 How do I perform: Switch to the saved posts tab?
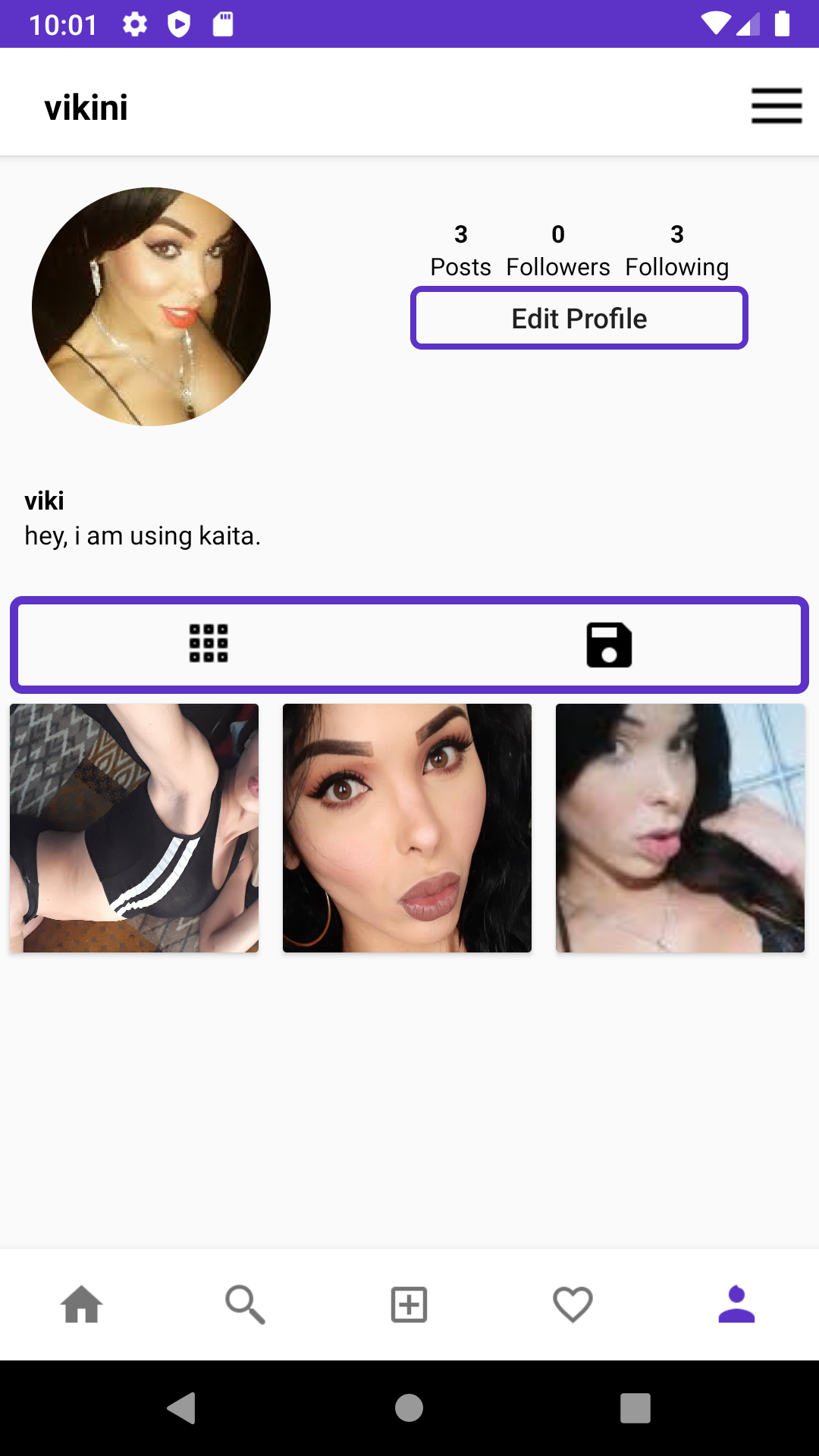[609, 645]
